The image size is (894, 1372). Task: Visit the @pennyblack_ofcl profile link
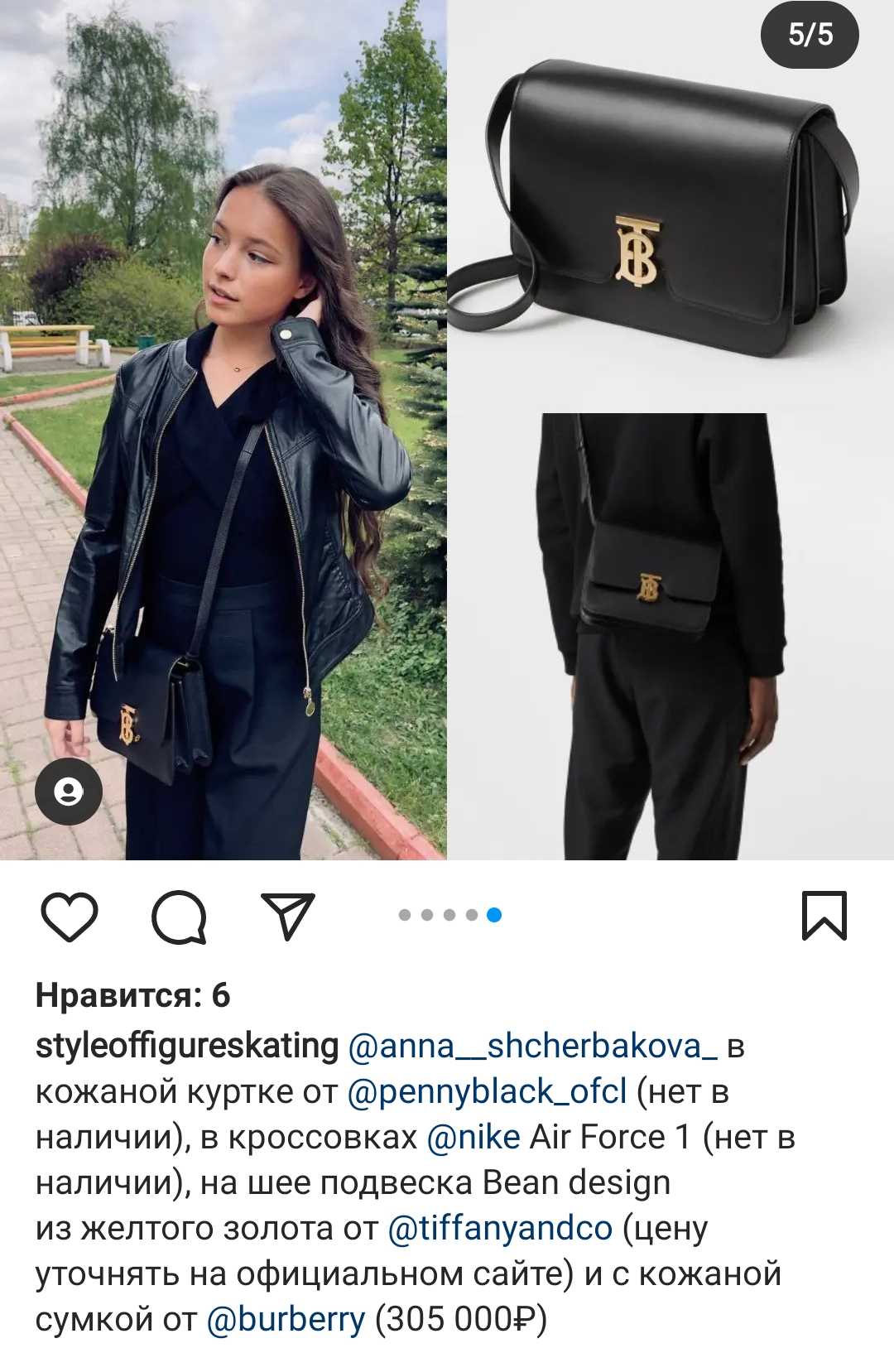487,1092
